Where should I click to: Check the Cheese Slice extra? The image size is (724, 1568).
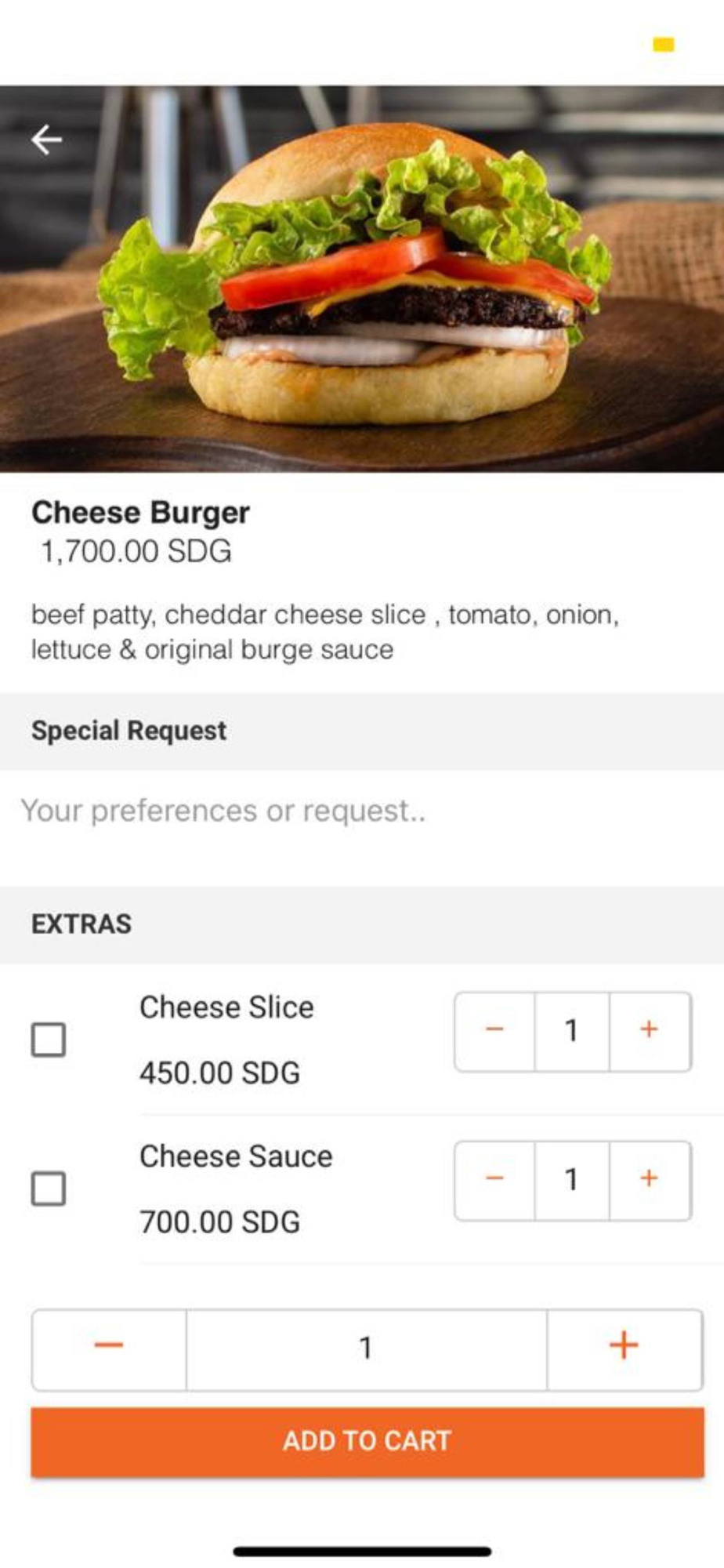tap(49, 1040)
